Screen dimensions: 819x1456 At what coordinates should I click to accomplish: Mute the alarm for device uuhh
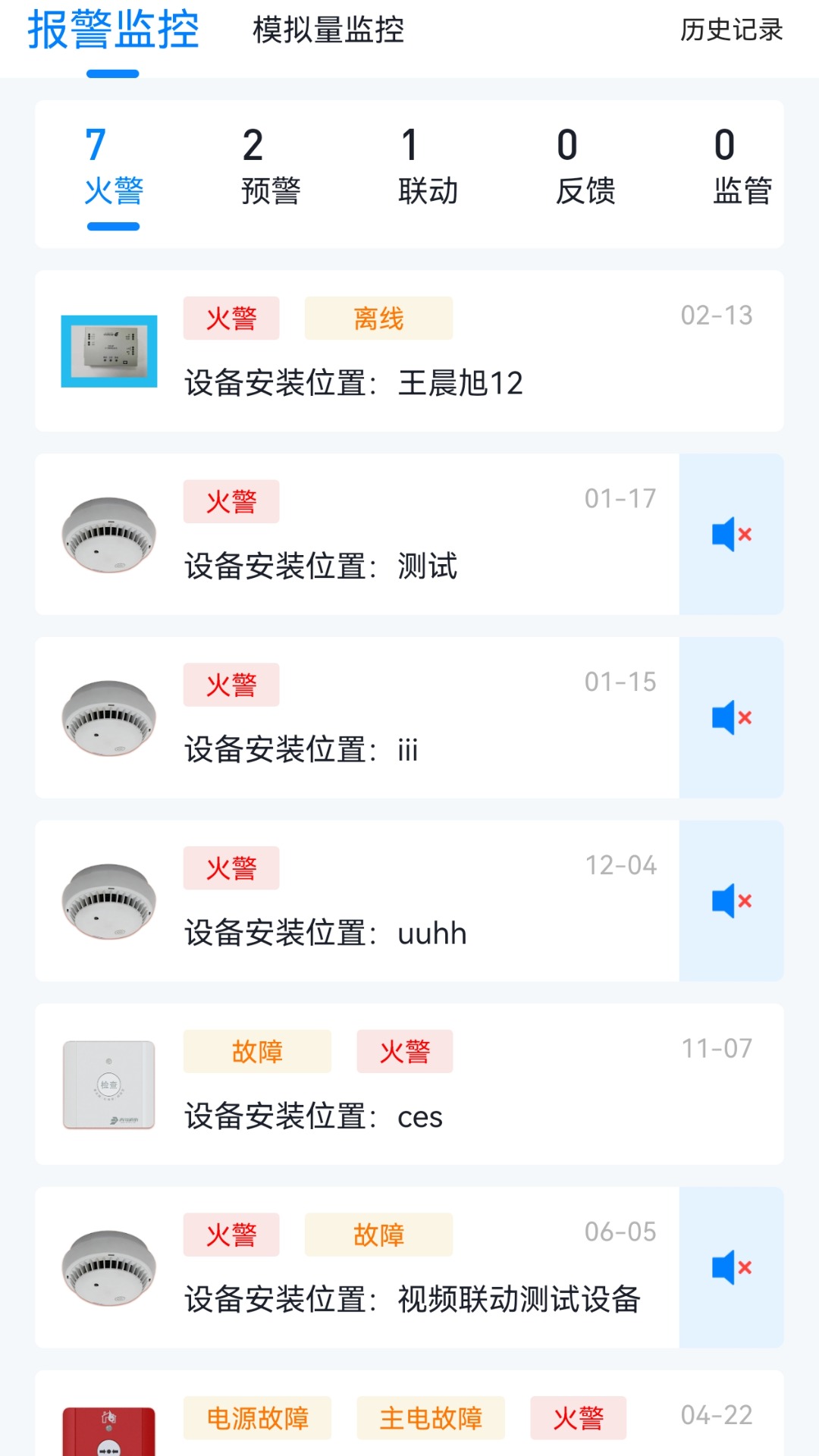point(730,899)
